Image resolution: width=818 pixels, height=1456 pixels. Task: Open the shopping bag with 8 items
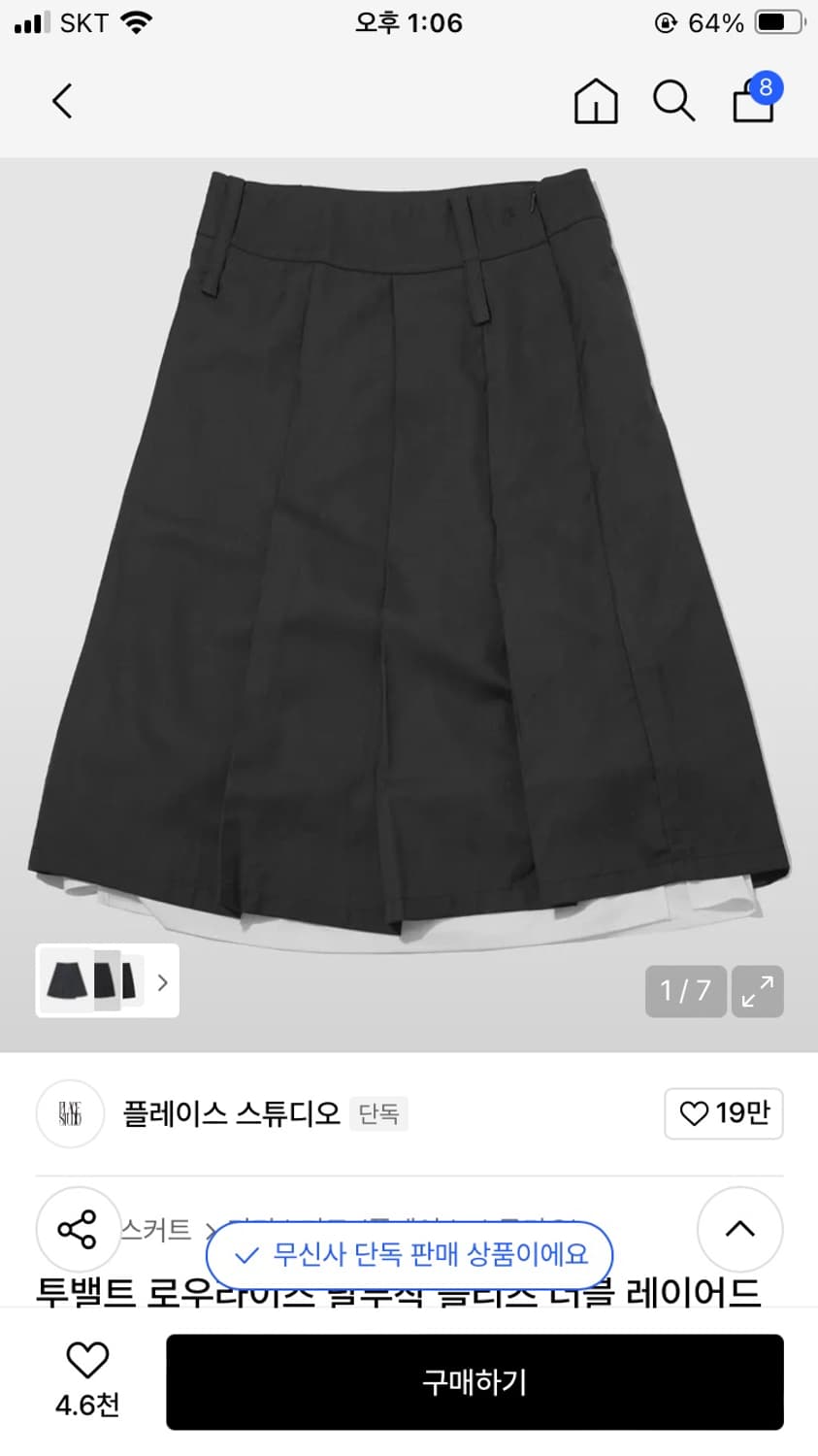tap(753, 100)
